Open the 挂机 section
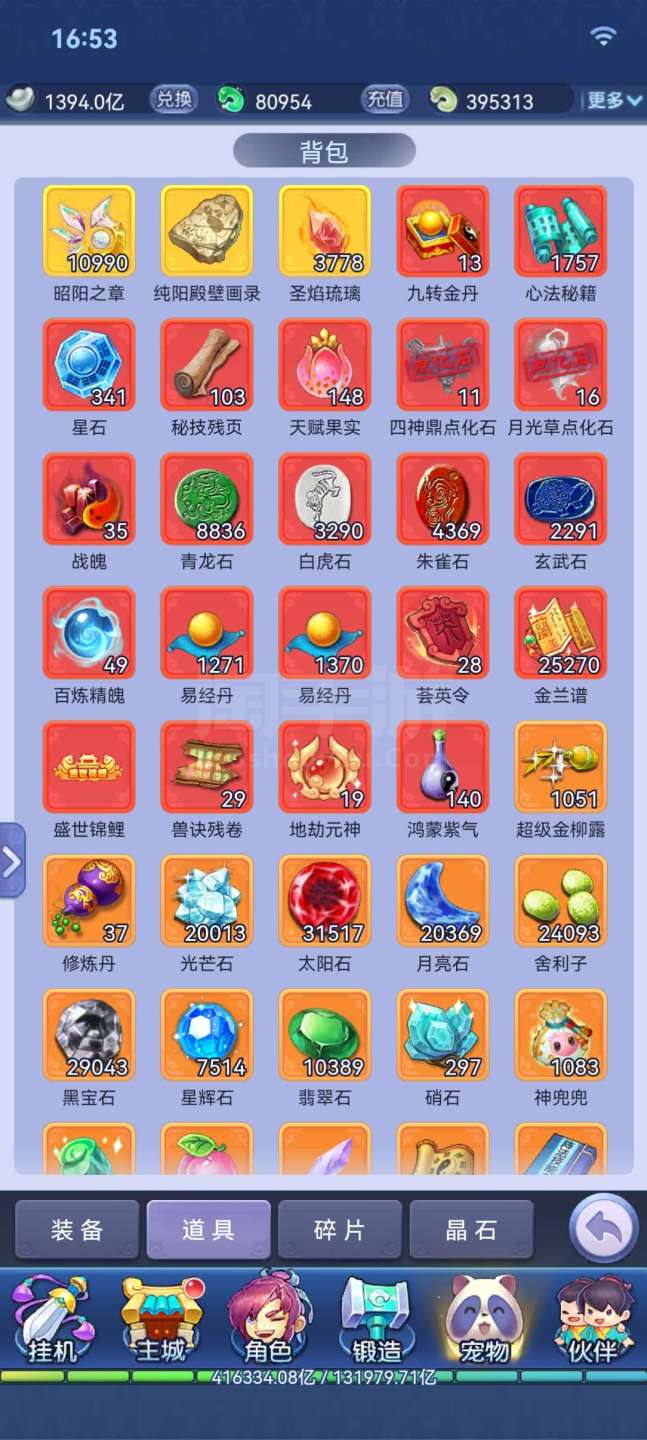This screenshot has width=647, height=1440. point(52,1320)
